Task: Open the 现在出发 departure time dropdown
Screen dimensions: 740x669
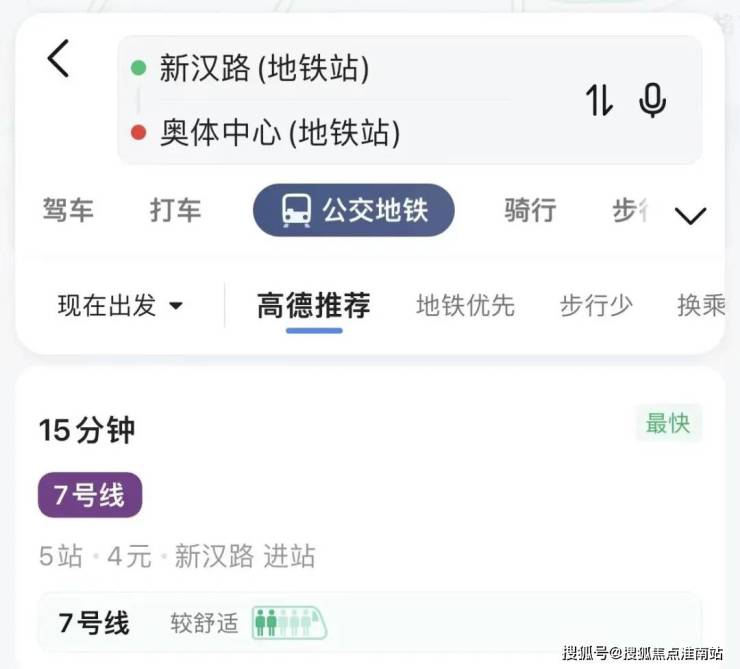Action: pyautogui.click(x=120, y=306)
